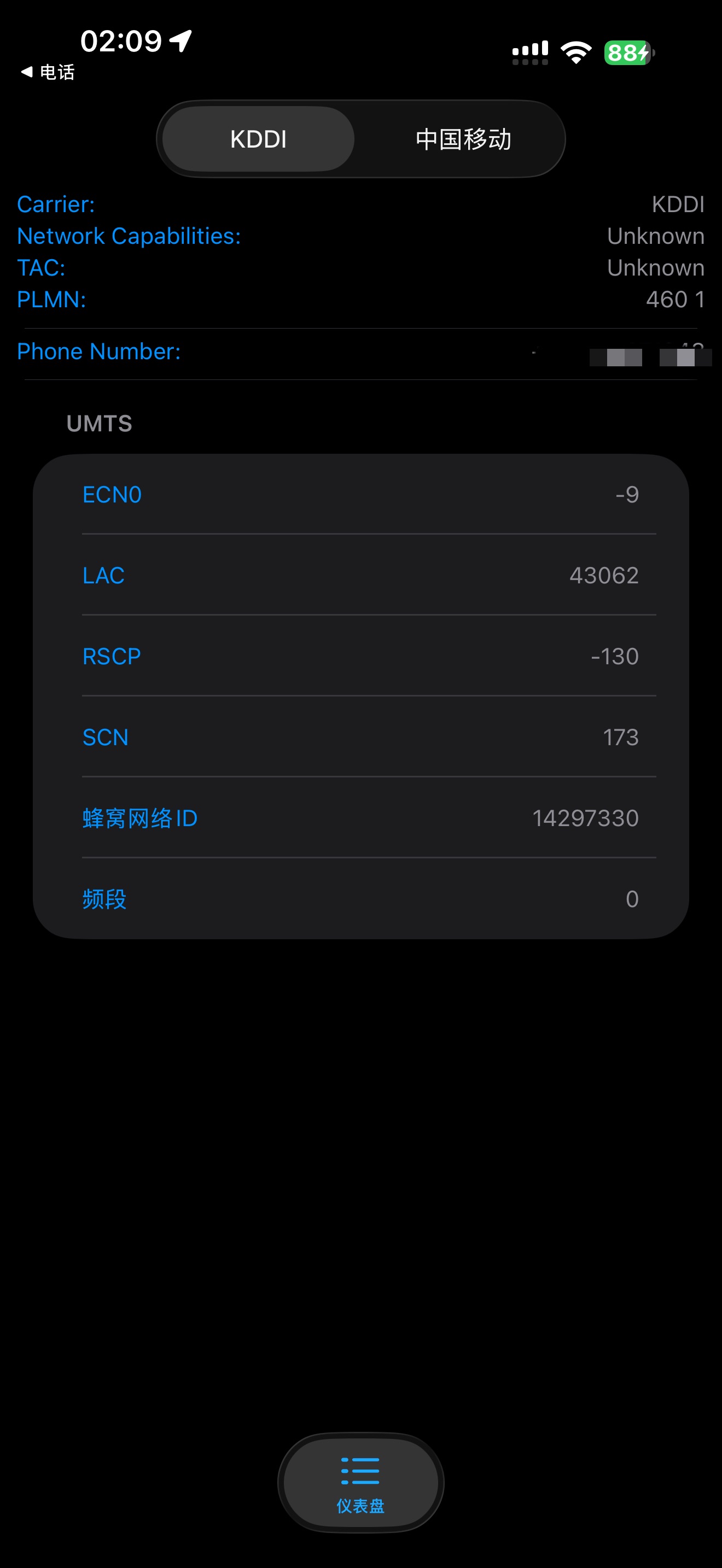
Task: Return to 电话 app via back link
Action: pyautogui.click(x=48, y=72)
